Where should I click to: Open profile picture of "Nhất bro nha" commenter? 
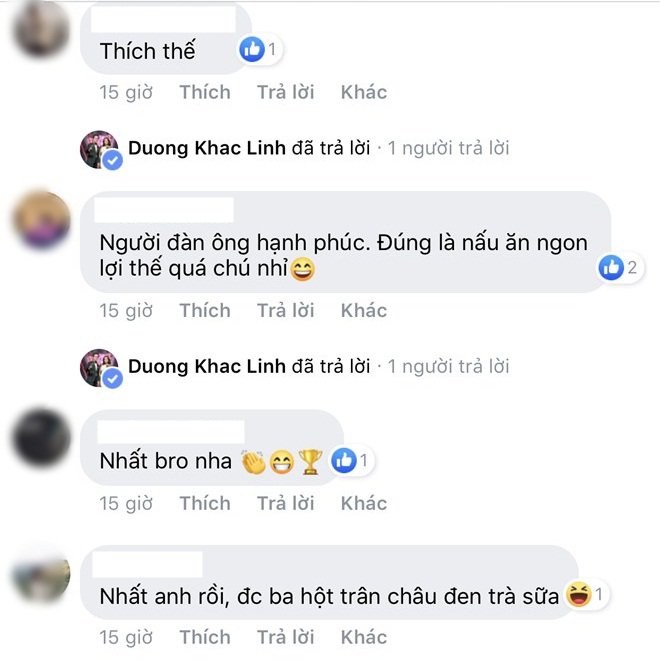pyautogui.click(x=41, y=437)
